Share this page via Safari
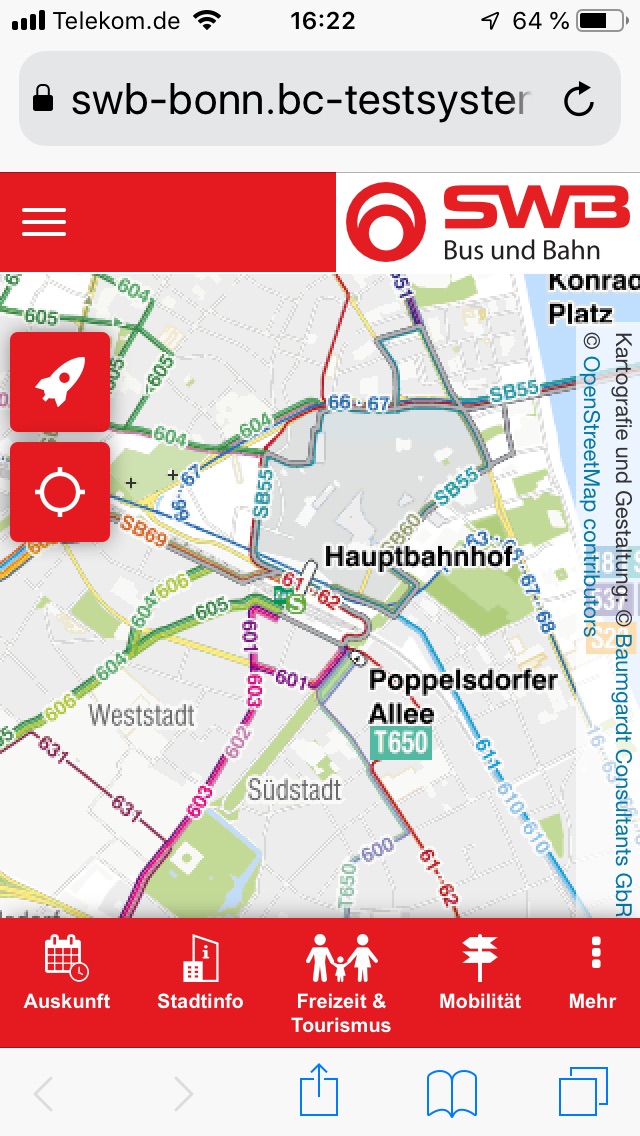The width and height of the screenshot is (640, 1136). (319, 1092)
